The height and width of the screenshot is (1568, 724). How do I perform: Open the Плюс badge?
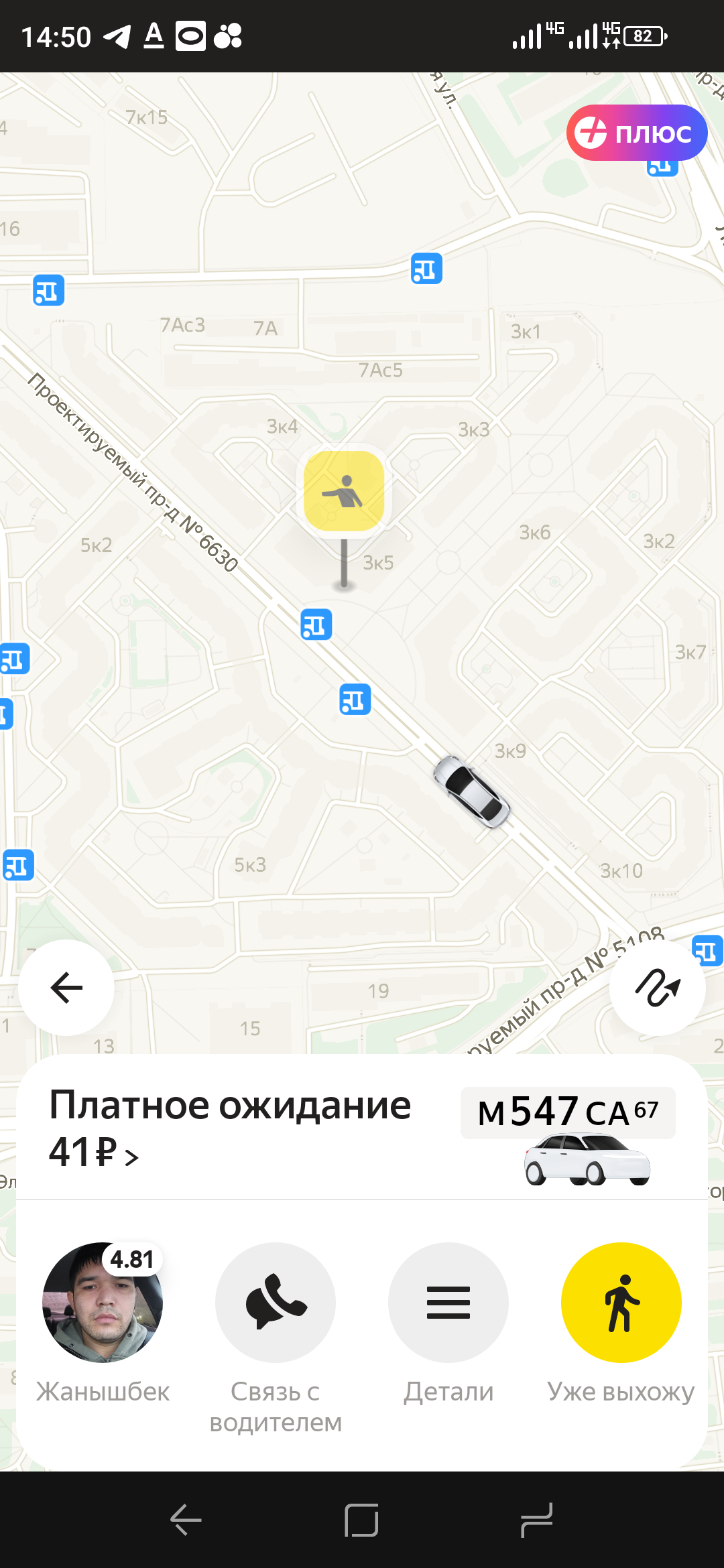tap(636, 133)
